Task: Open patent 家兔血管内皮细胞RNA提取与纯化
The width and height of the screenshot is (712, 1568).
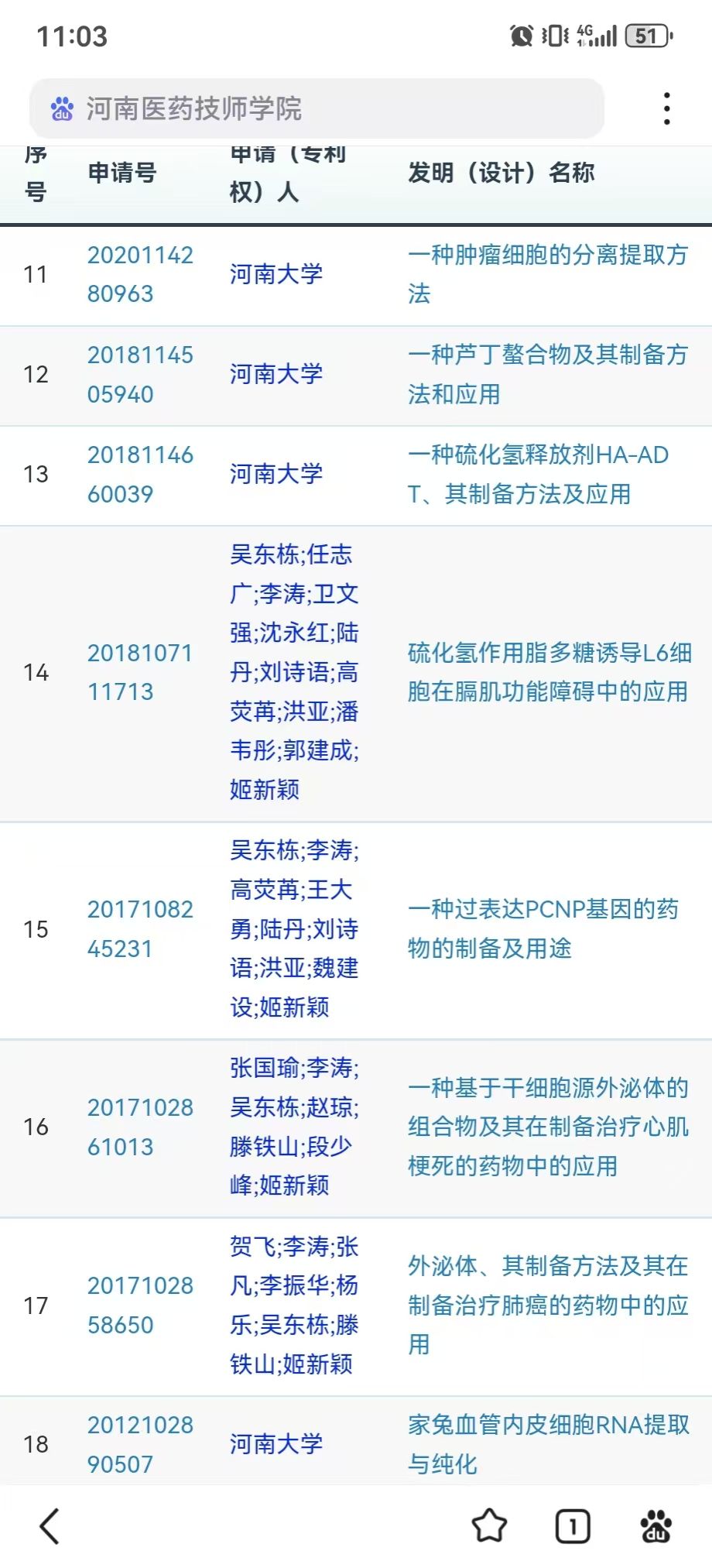Action: [548, 1443]
